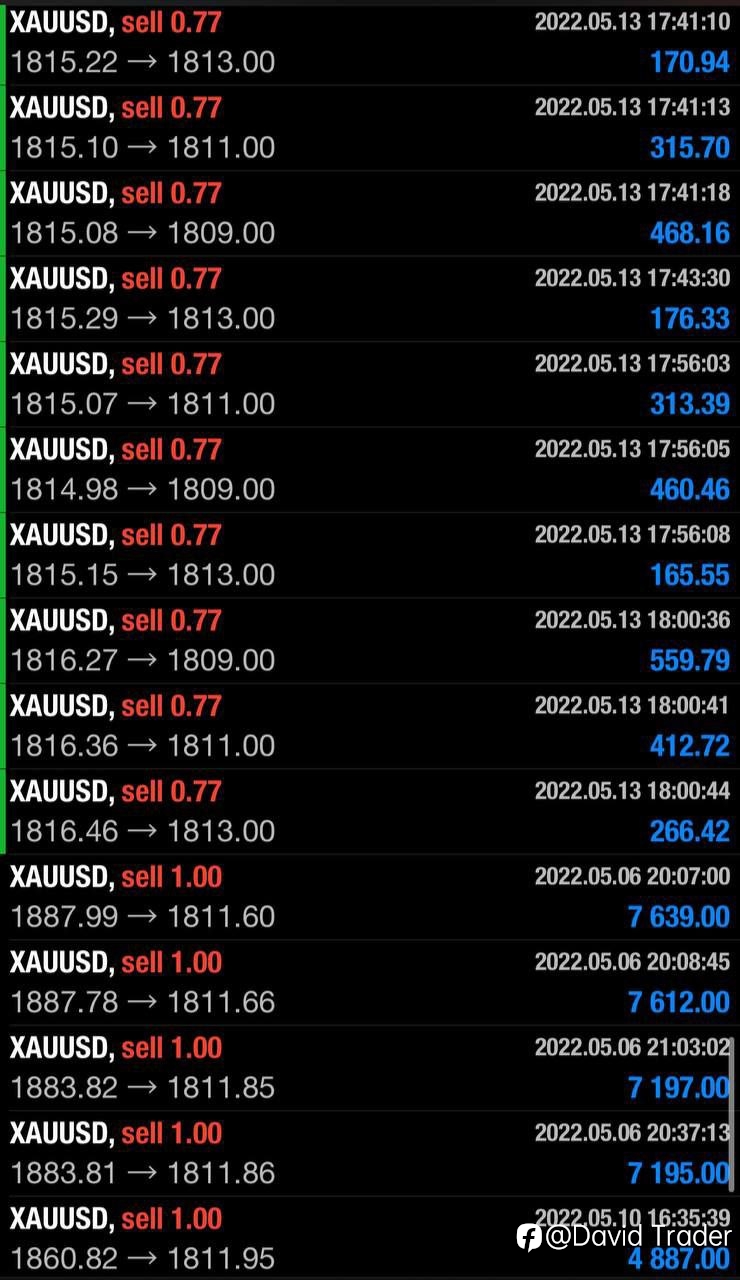The height and width of the screenshot is (1280, 740).
Task: Show details of the 17:43:30 sell trade
Action: tap(370, 299)
